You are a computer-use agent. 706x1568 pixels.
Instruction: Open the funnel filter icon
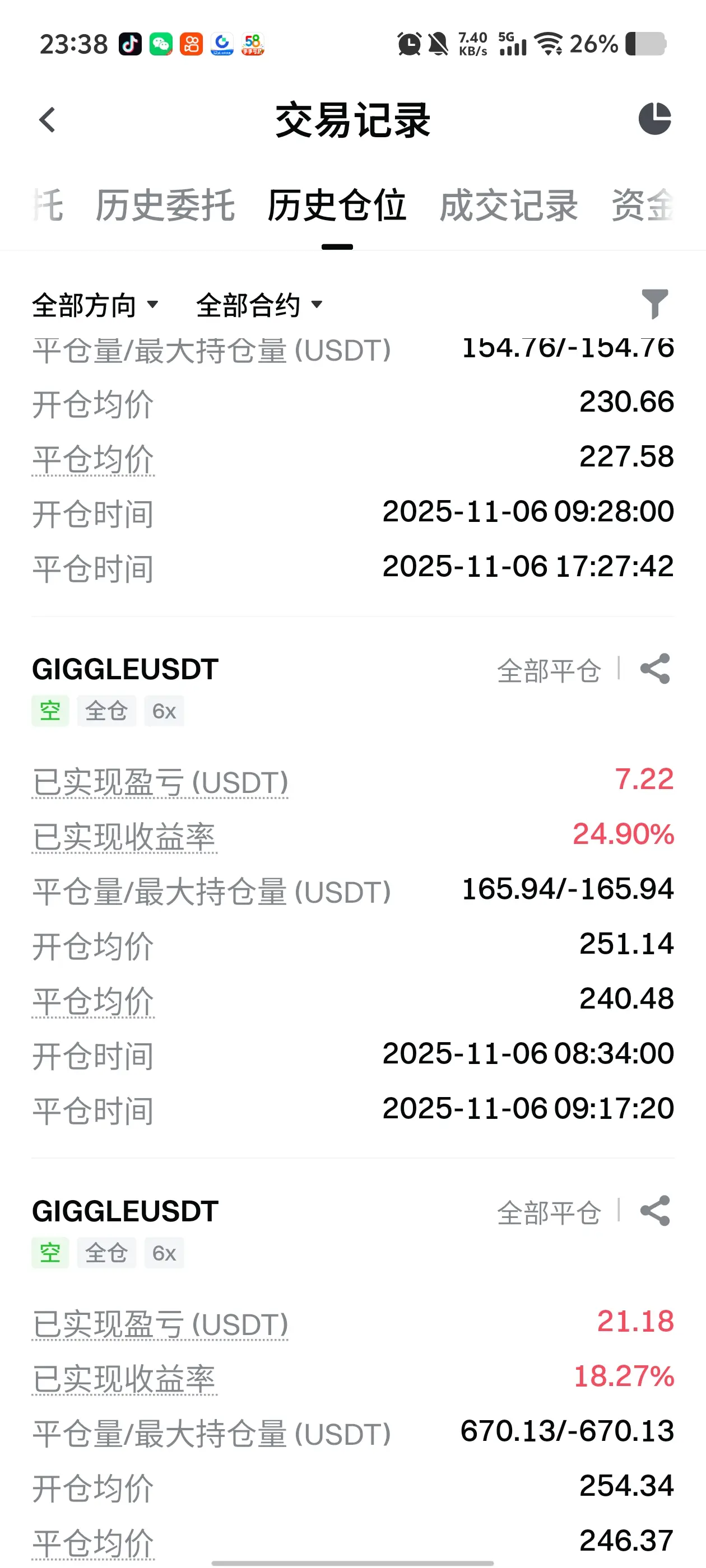tap(655, 304)
